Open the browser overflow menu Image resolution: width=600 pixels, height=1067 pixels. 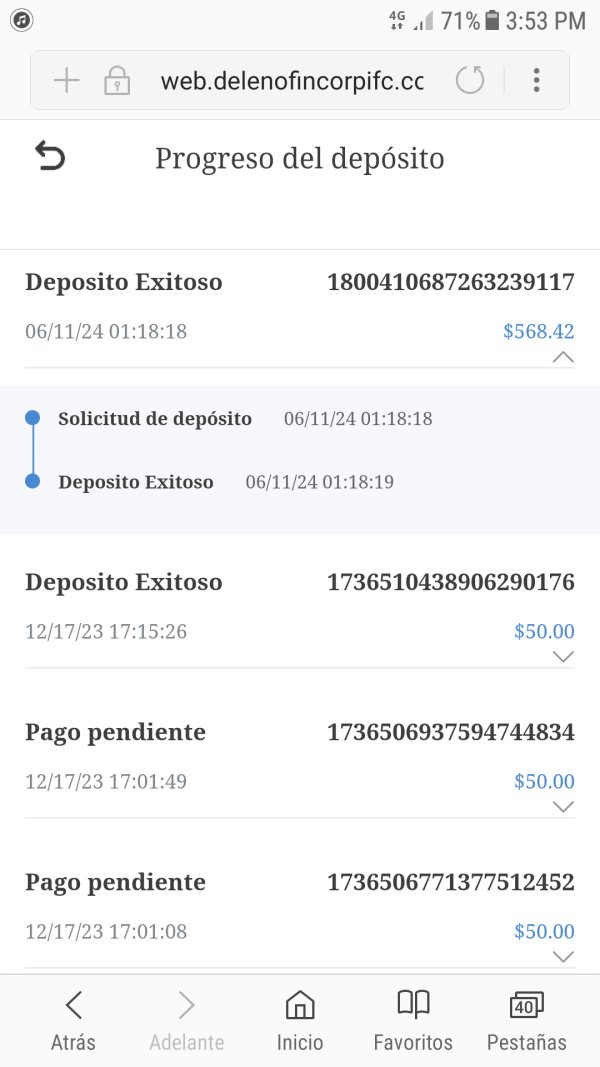coord(537,80)
